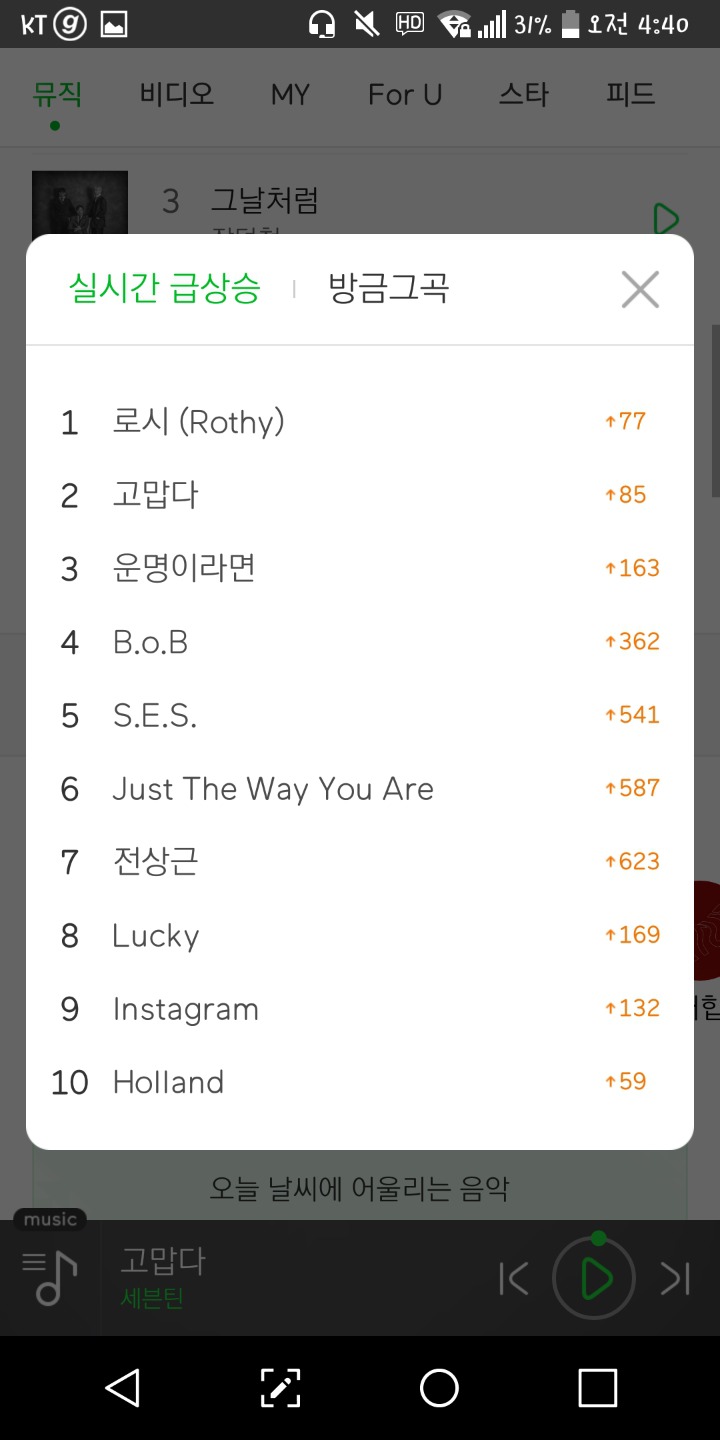Open rank 2 고맙다
This screenshot has height=1440, width=720.
155,495
